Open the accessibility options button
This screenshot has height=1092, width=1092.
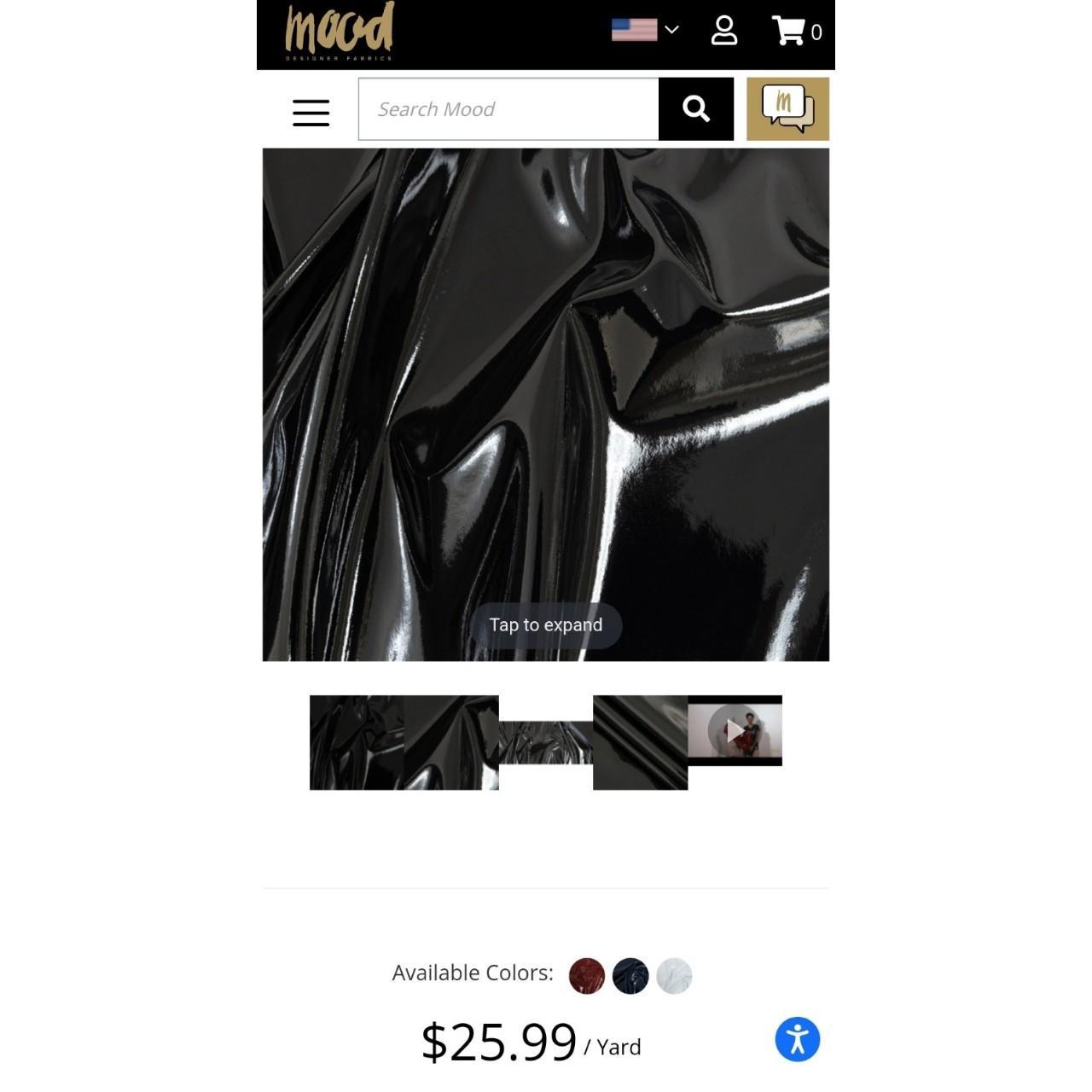pos(798,1039)
